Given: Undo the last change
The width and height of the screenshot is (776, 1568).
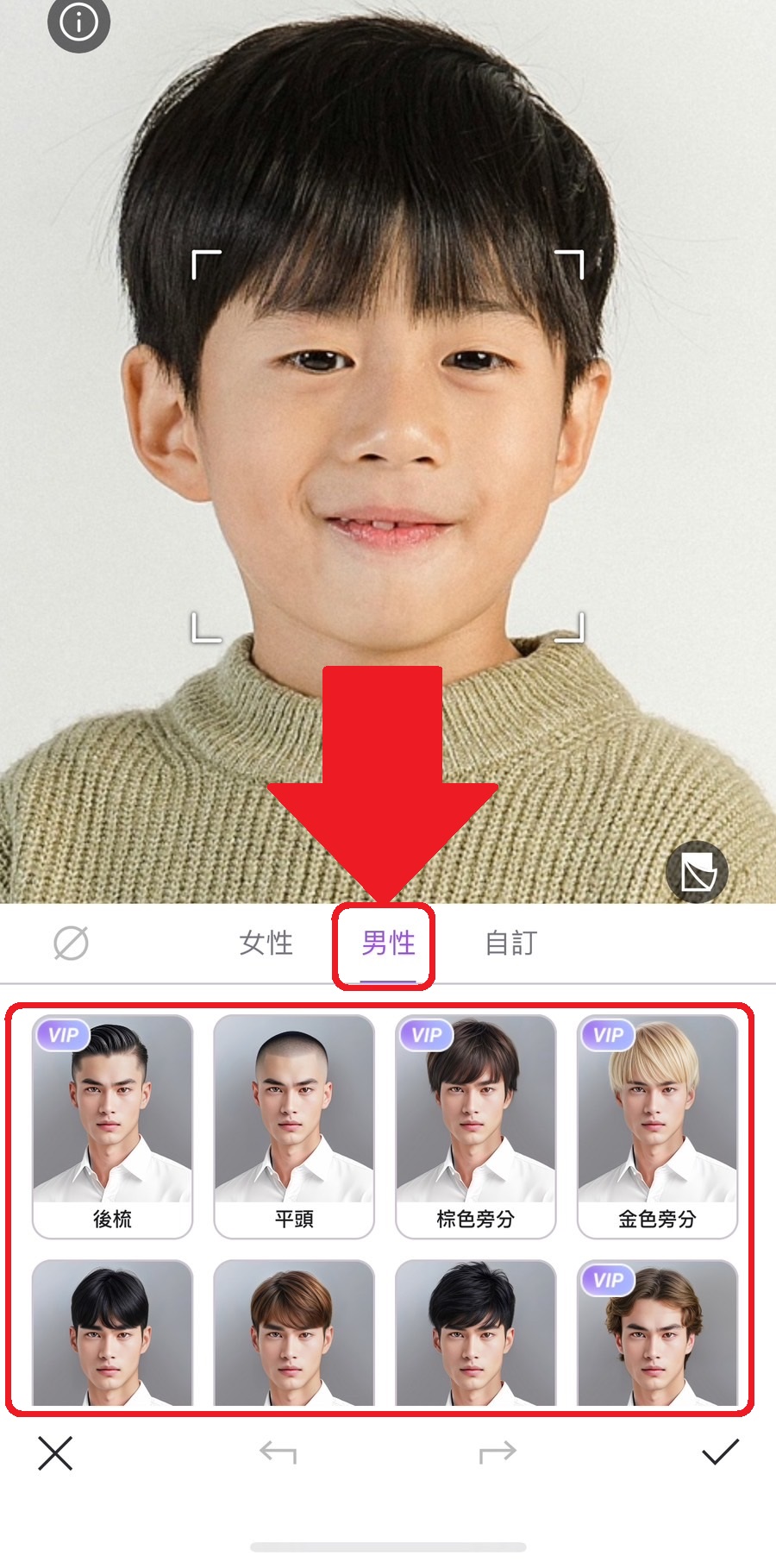Looking at the screenshot, I should click(278, 1453).
